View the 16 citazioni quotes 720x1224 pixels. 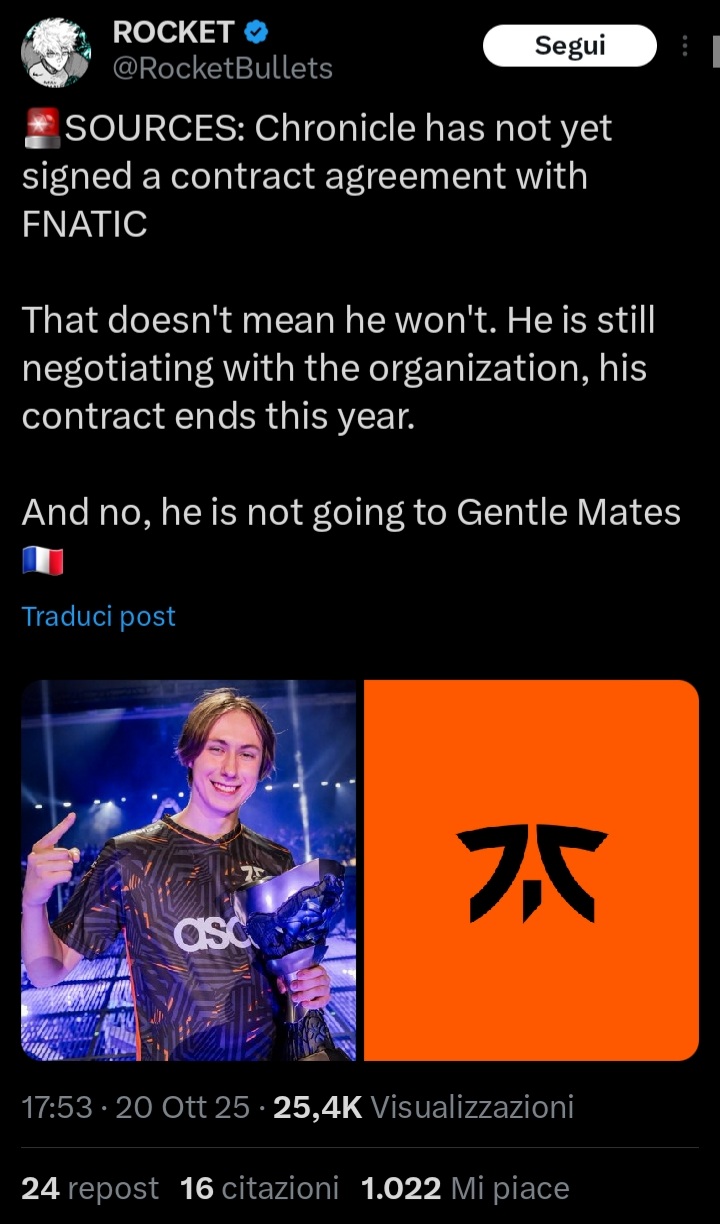click(x=260, y=1188)
